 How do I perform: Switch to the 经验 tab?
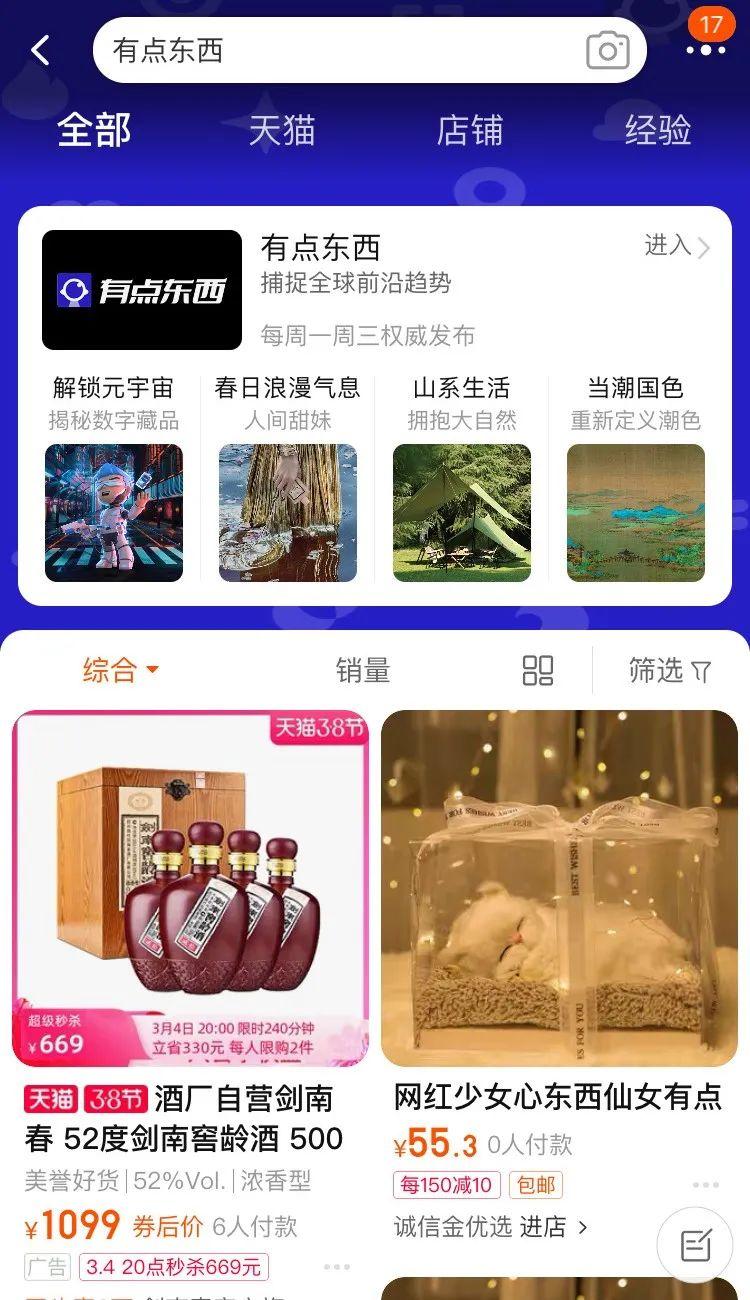coord(657,131)
